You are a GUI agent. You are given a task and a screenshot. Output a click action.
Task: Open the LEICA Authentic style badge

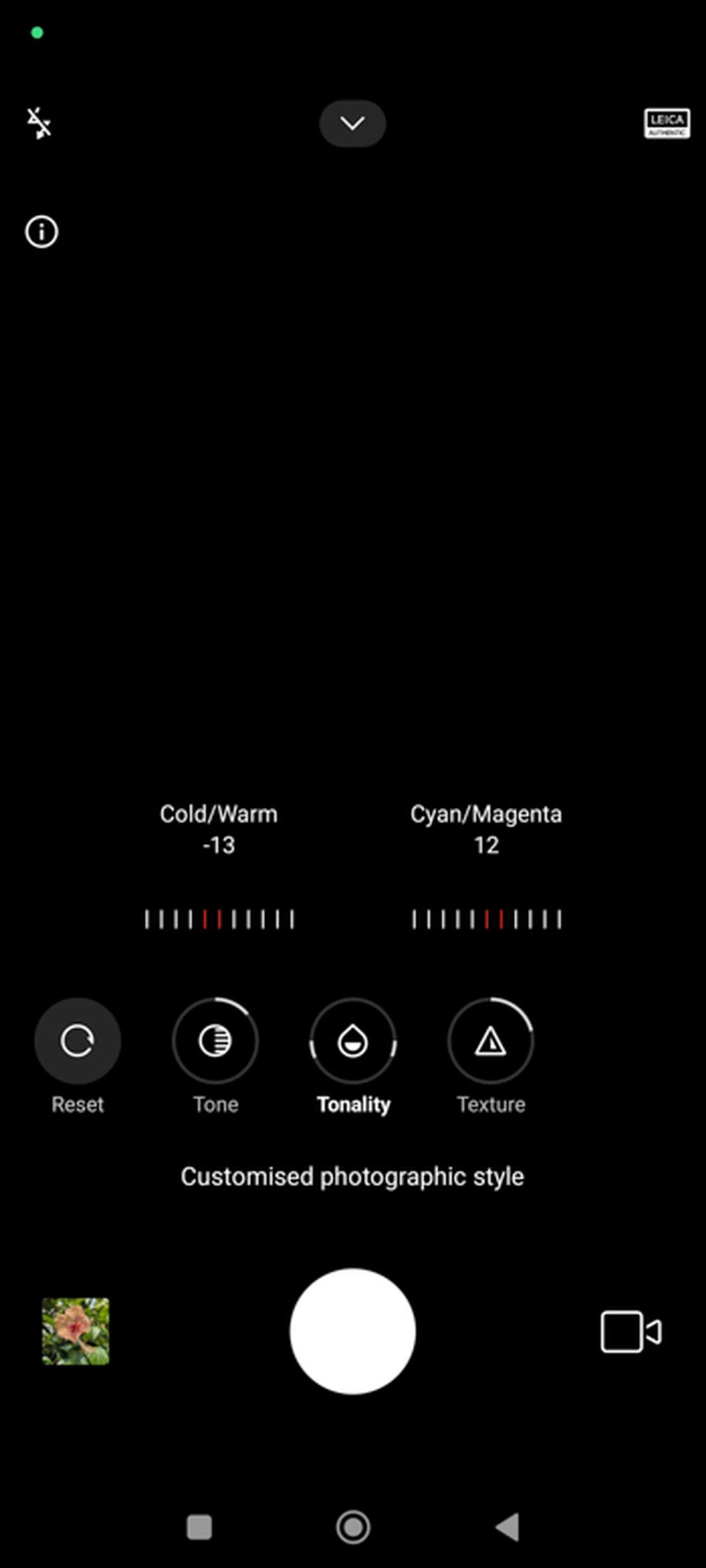click(667, 122)
